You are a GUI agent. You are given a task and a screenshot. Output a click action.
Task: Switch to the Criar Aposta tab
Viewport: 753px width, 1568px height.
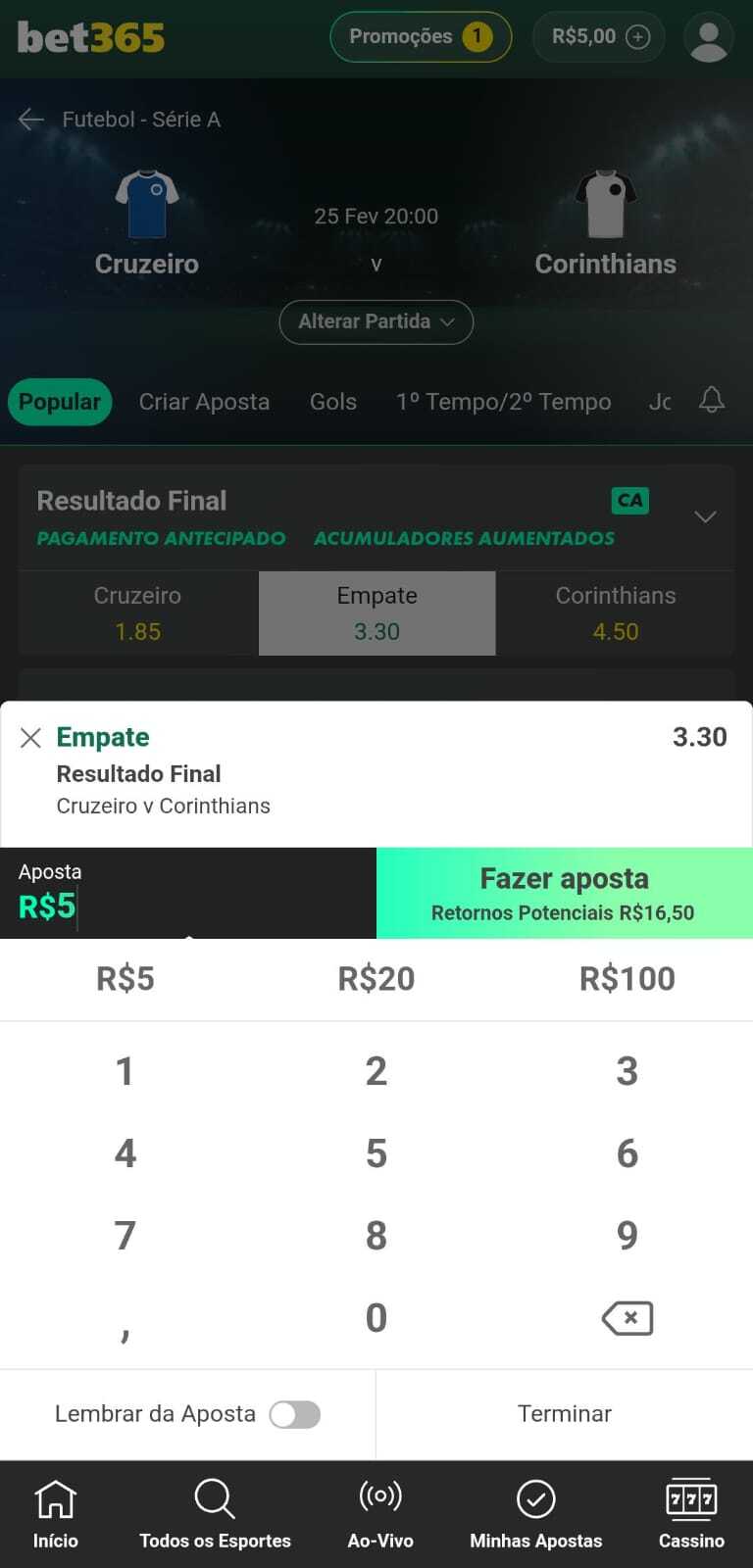pos(204,401)
